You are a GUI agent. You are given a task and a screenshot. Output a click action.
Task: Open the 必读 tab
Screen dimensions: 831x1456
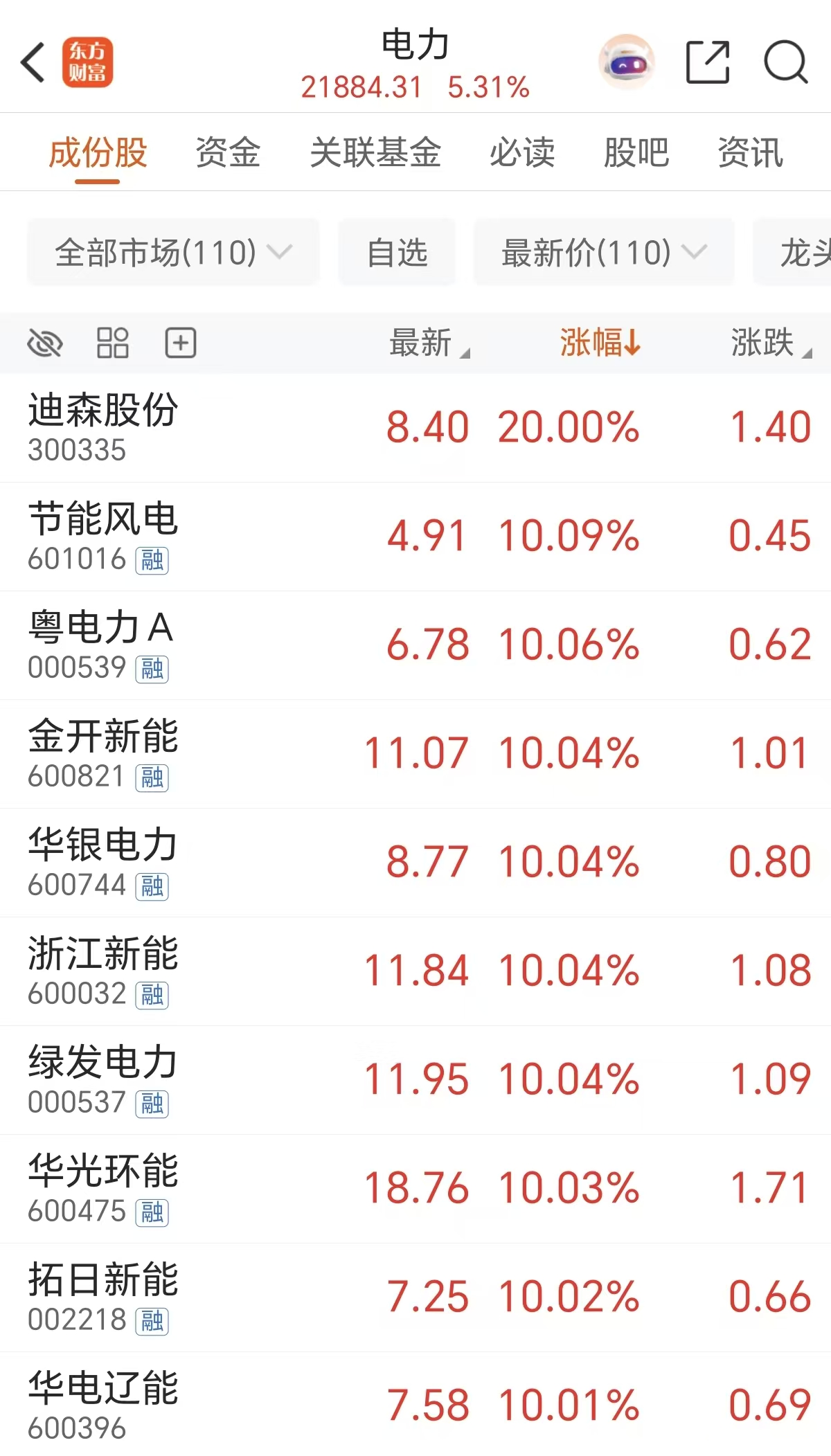[x=522, y=152]
